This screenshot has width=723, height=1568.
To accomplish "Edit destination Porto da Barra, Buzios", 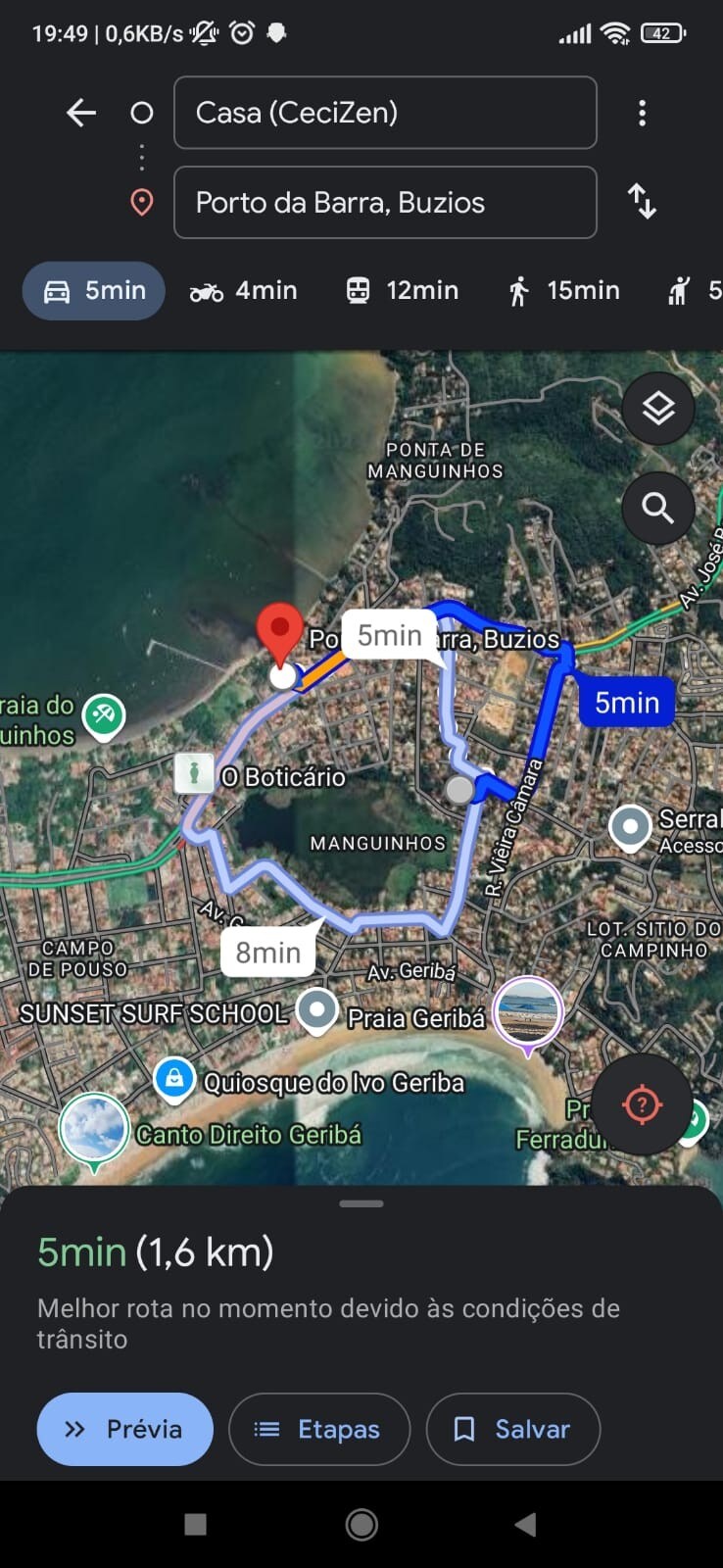I will click(x=385, y=203).
